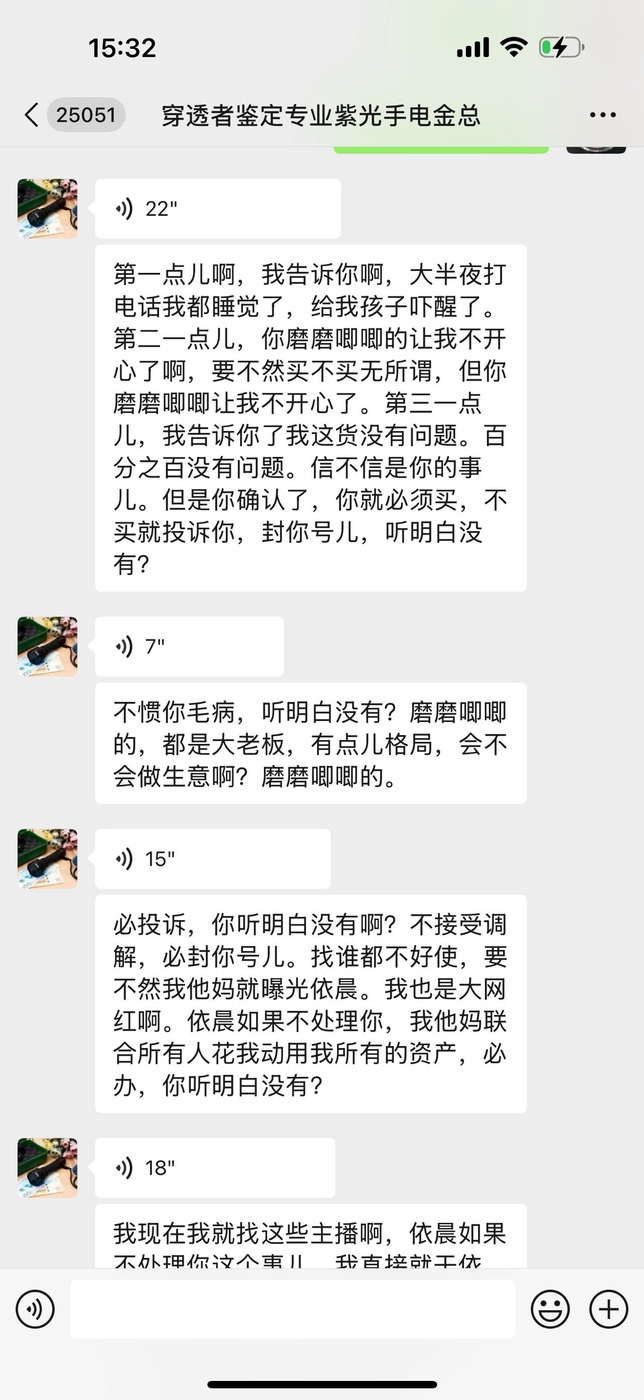
Task: Play the 18-second voice message
Action: pyautogui.click(x=215, y=1167)
